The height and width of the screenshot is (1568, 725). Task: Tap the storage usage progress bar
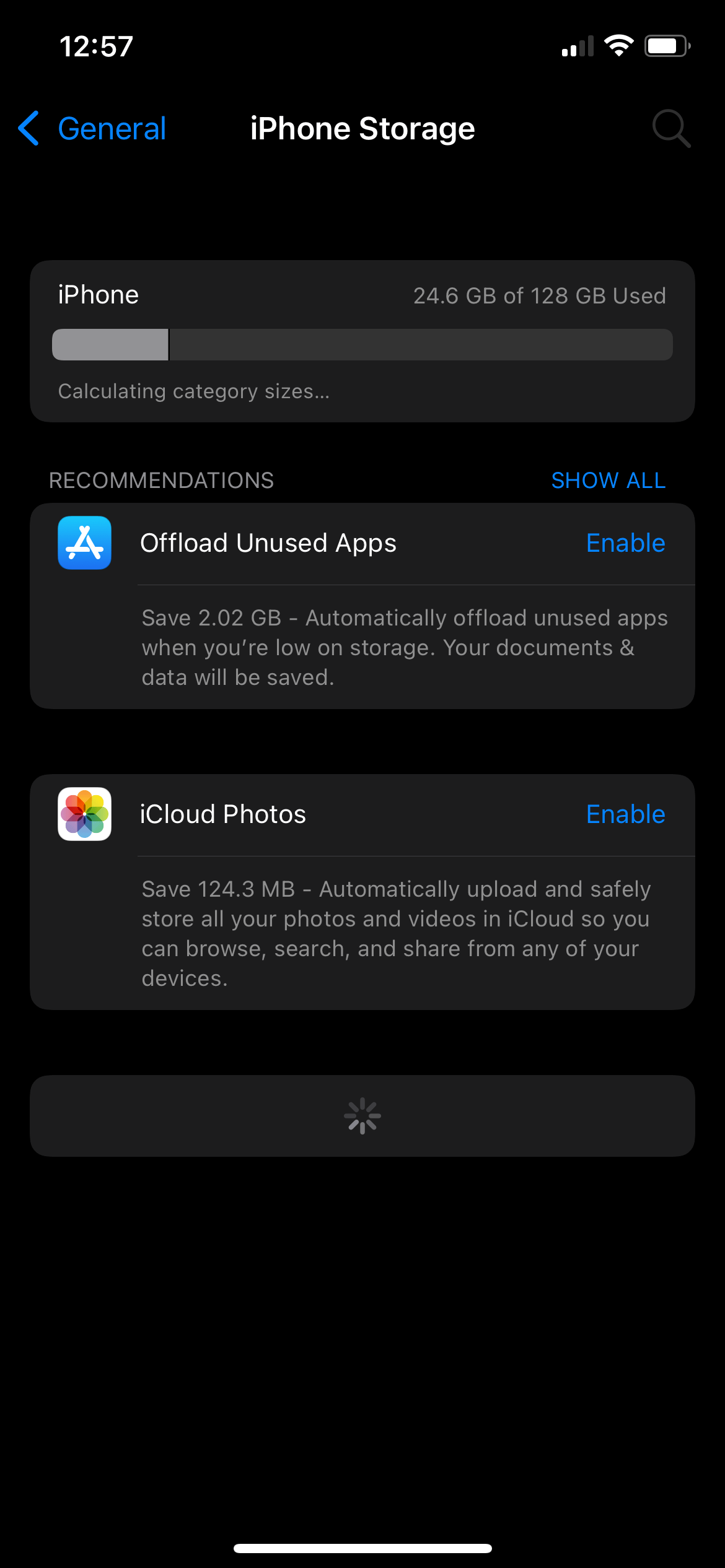tap(362, 345)
